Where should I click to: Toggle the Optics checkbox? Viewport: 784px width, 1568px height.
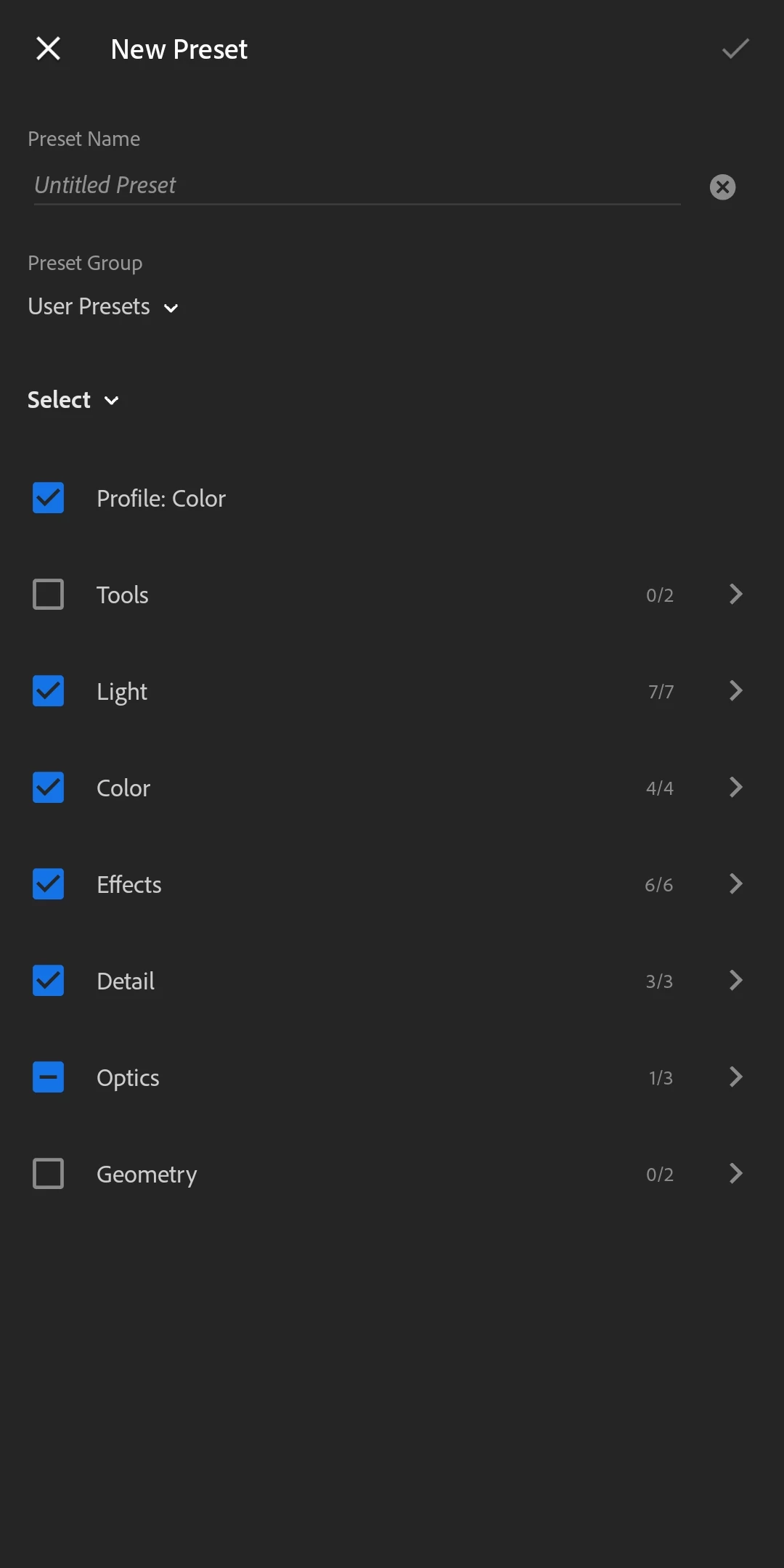click(48, 1077)
